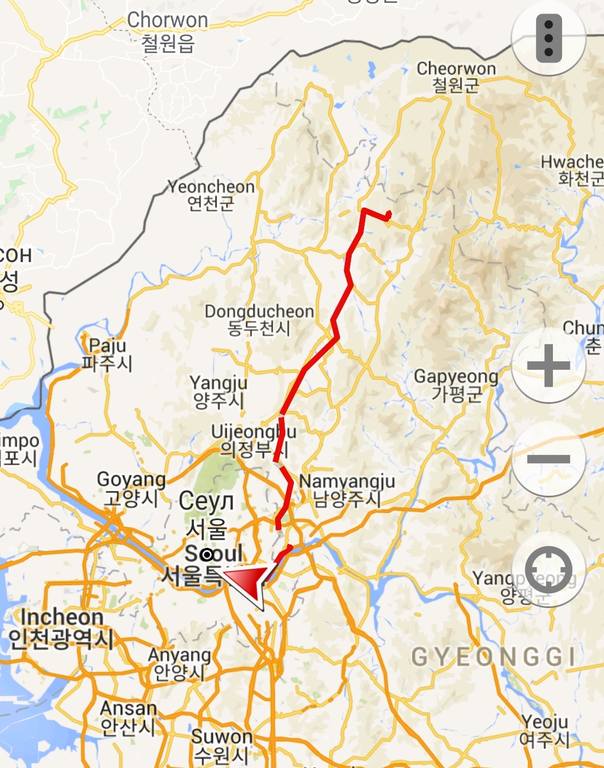604x768 pixels.
Task: Zoom in with the plus button
Action: click(548, 367)
